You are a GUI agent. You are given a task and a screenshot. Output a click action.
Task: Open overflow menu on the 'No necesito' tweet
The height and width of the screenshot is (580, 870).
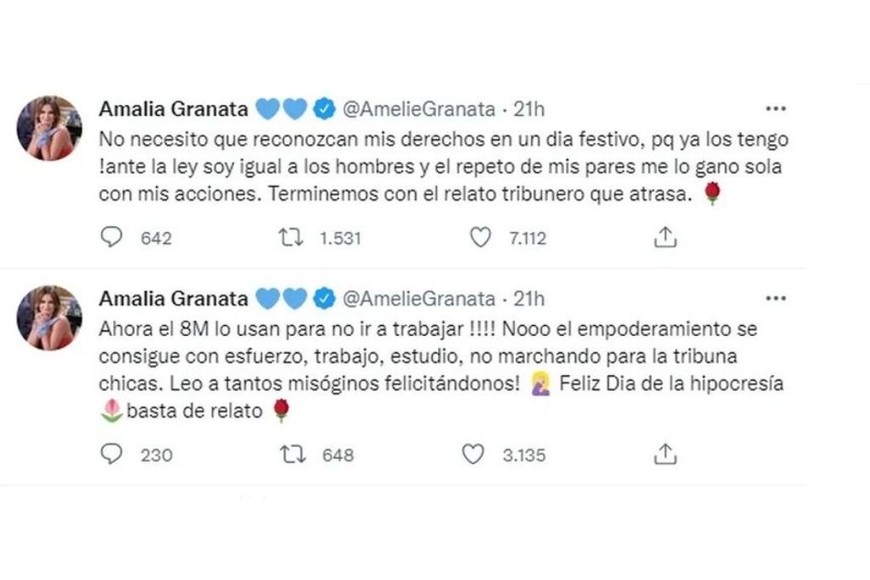(x=775, y=108)
